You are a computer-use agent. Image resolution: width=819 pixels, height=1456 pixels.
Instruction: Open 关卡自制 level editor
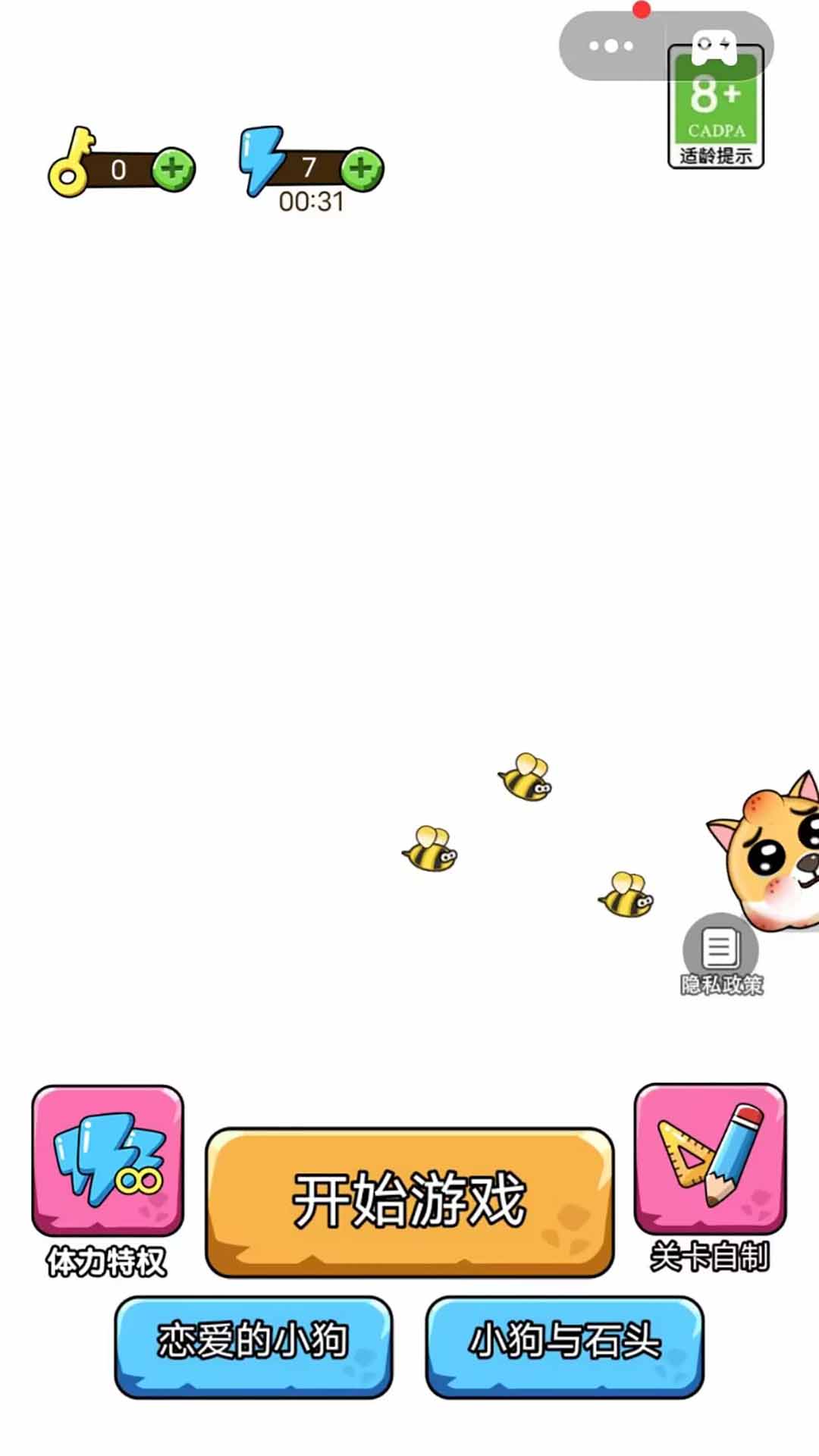710,1159
